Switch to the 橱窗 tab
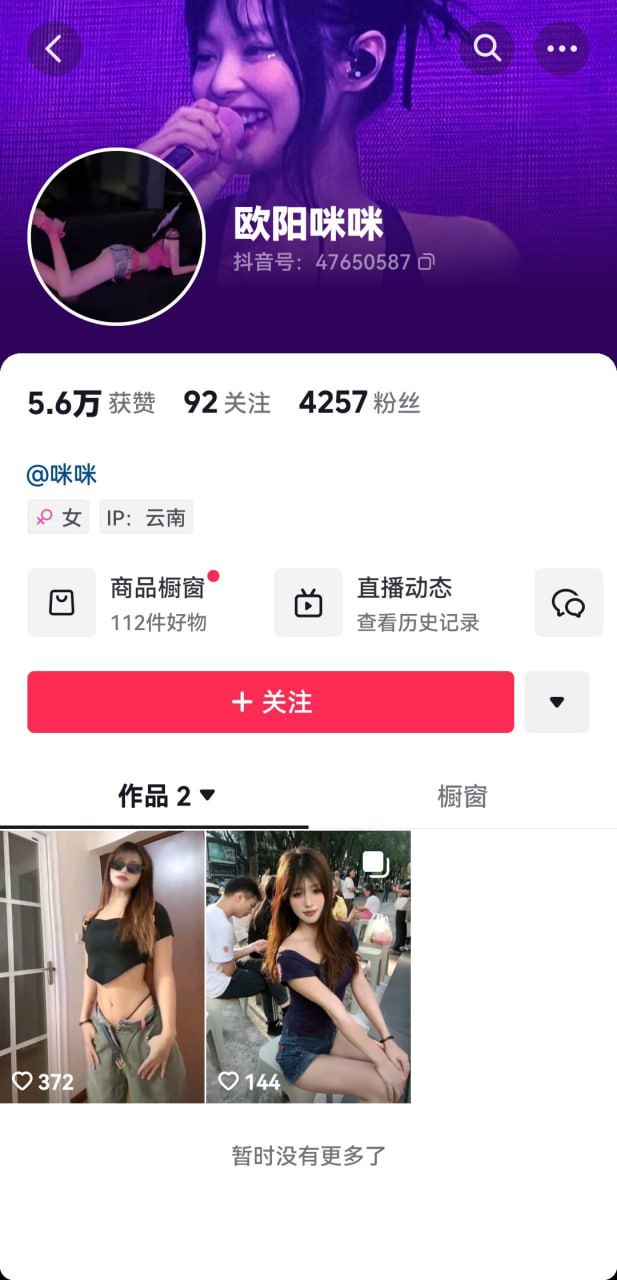Viewport: 617px width, 1280px height. 462,796
